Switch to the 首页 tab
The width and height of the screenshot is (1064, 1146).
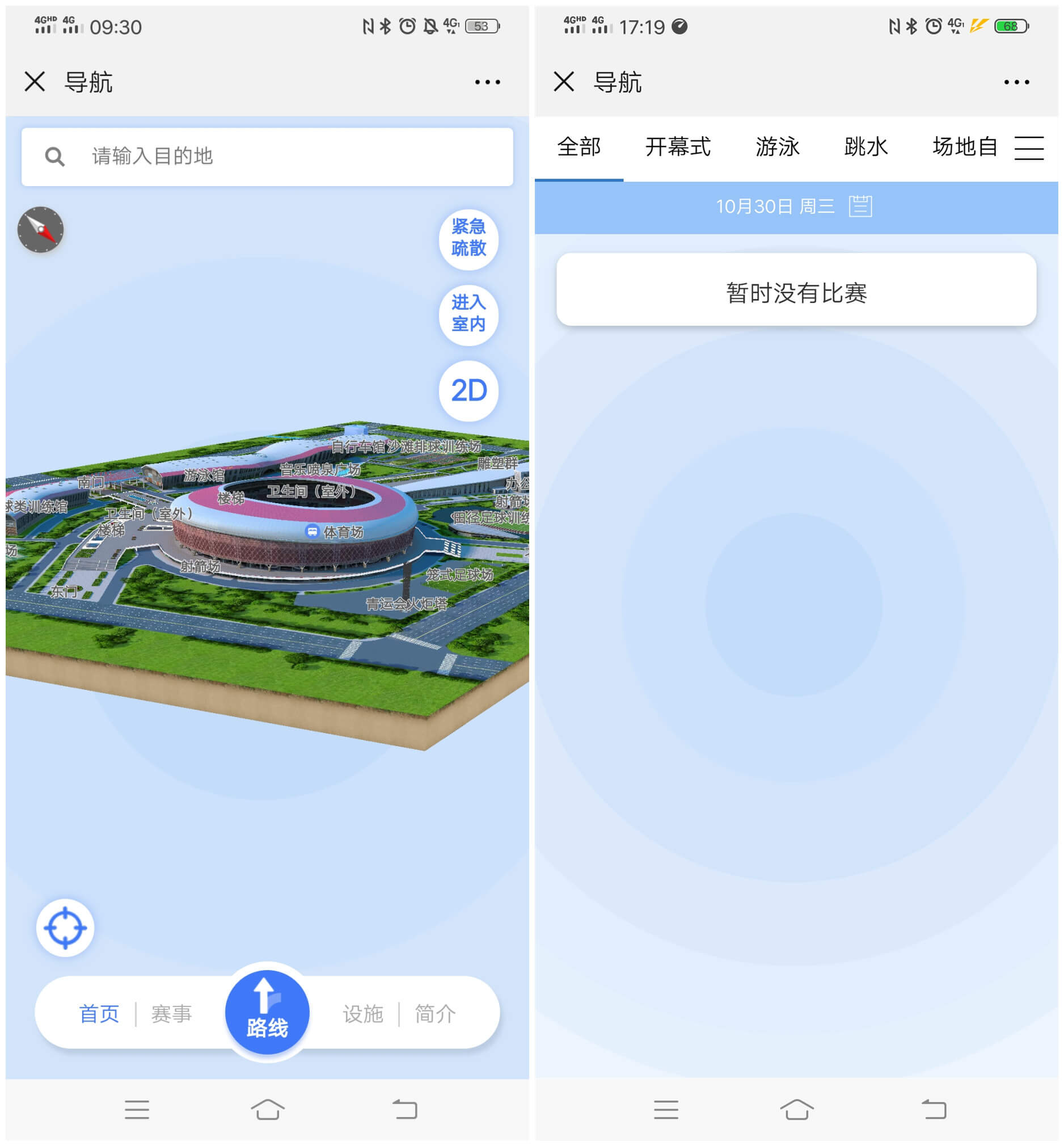tap(99, 1014)
